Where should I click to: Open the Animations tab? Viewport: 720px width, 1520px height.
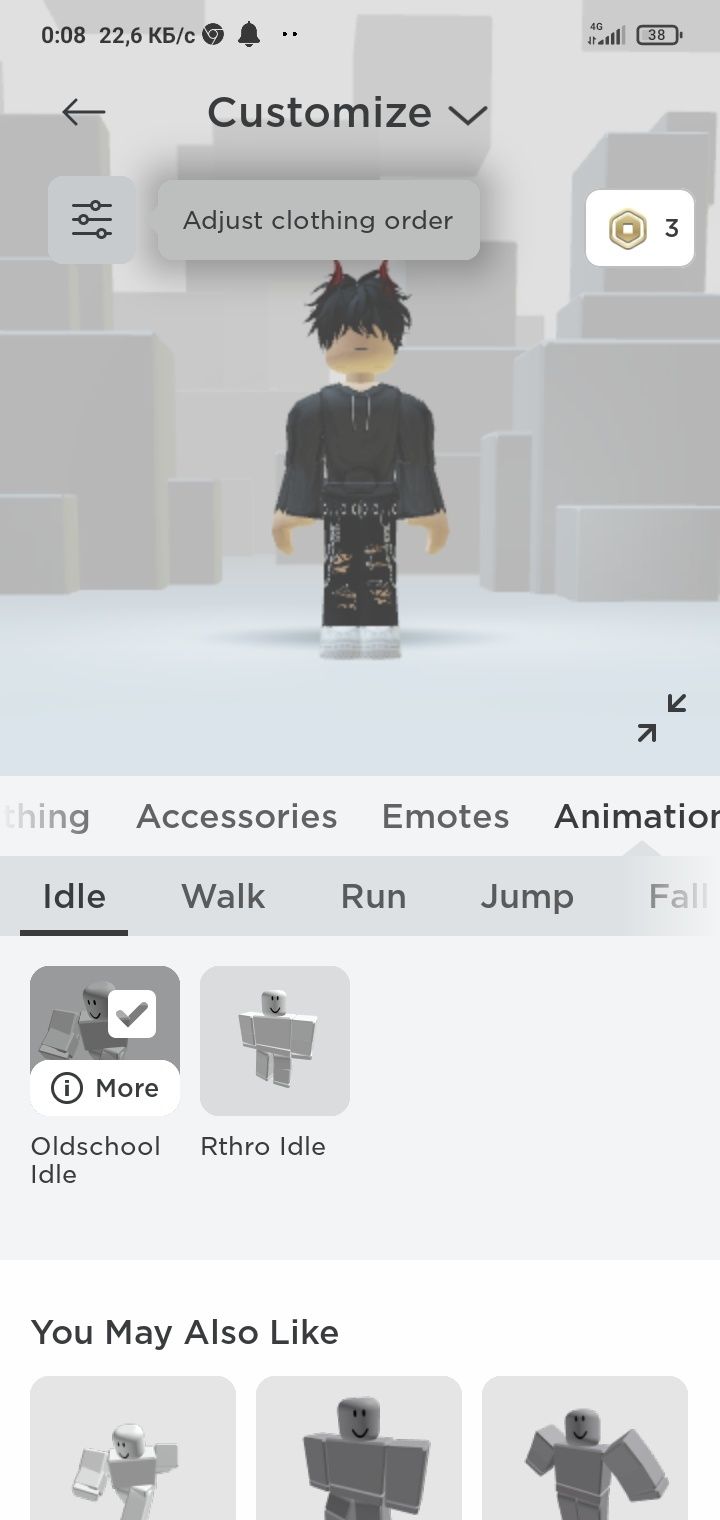pyautogui.click(x=636, y=816)
